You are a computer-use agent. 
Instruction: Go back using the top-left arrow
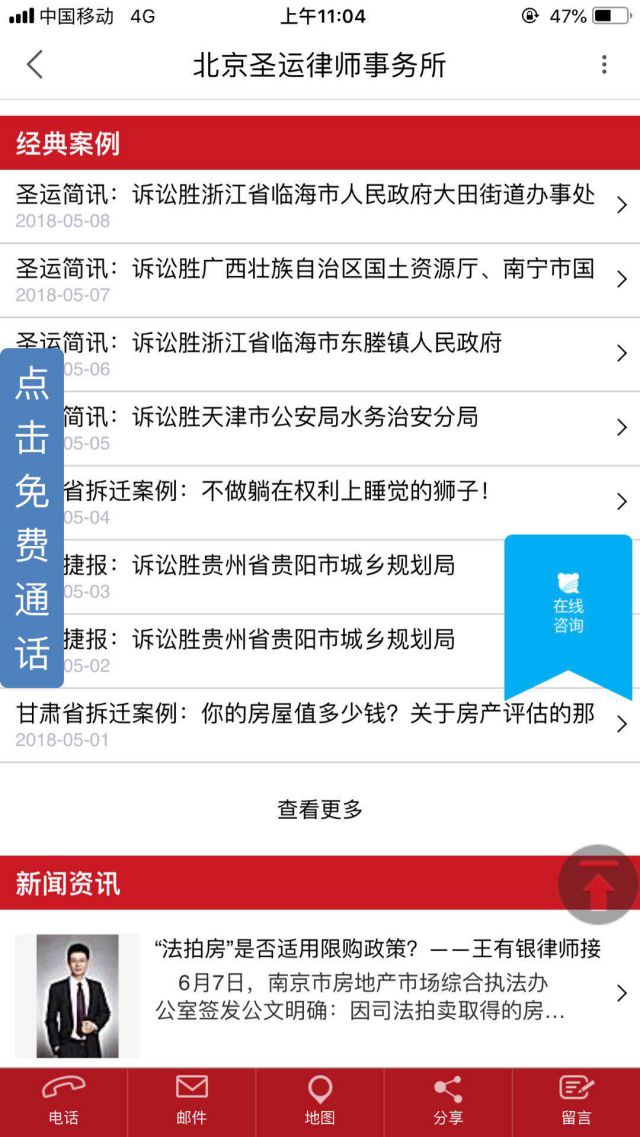[x=35, y=65]
